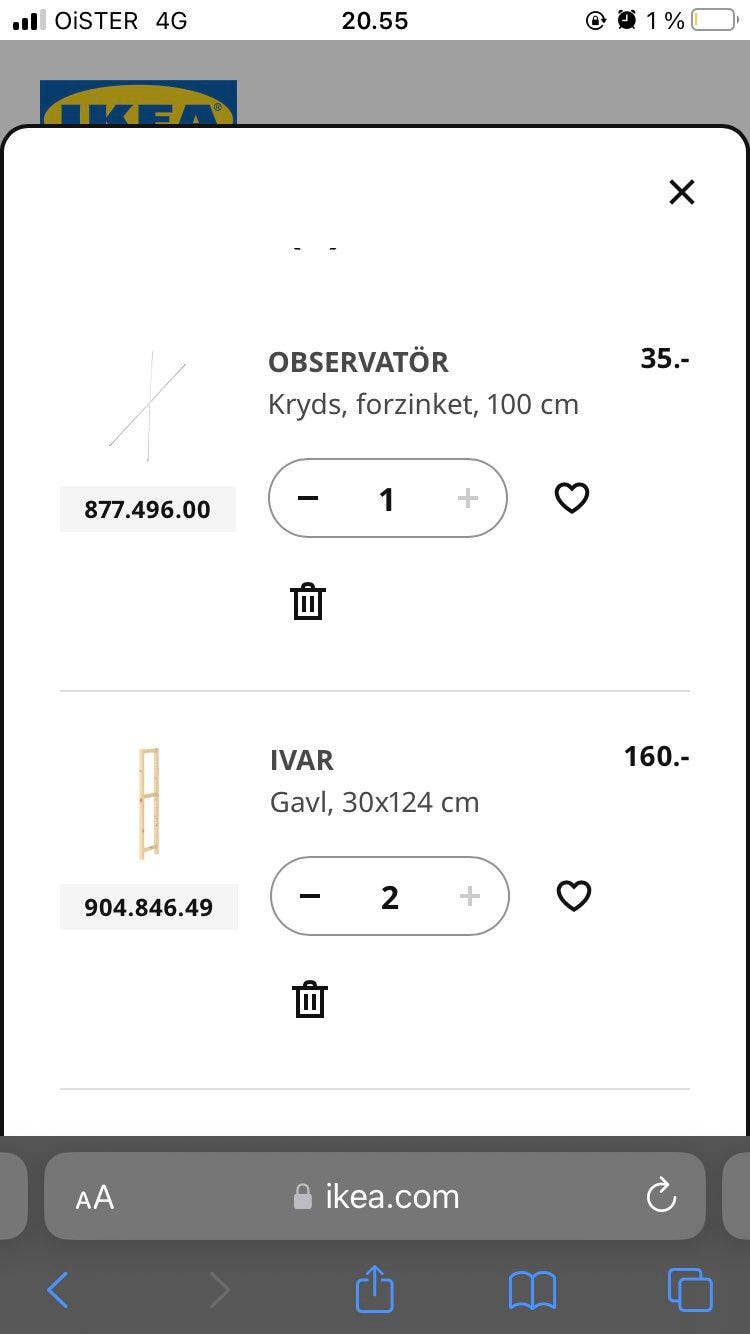Open Safari bookmarks
Viewport: 750px width, 1334px height.
(532, 1290)
